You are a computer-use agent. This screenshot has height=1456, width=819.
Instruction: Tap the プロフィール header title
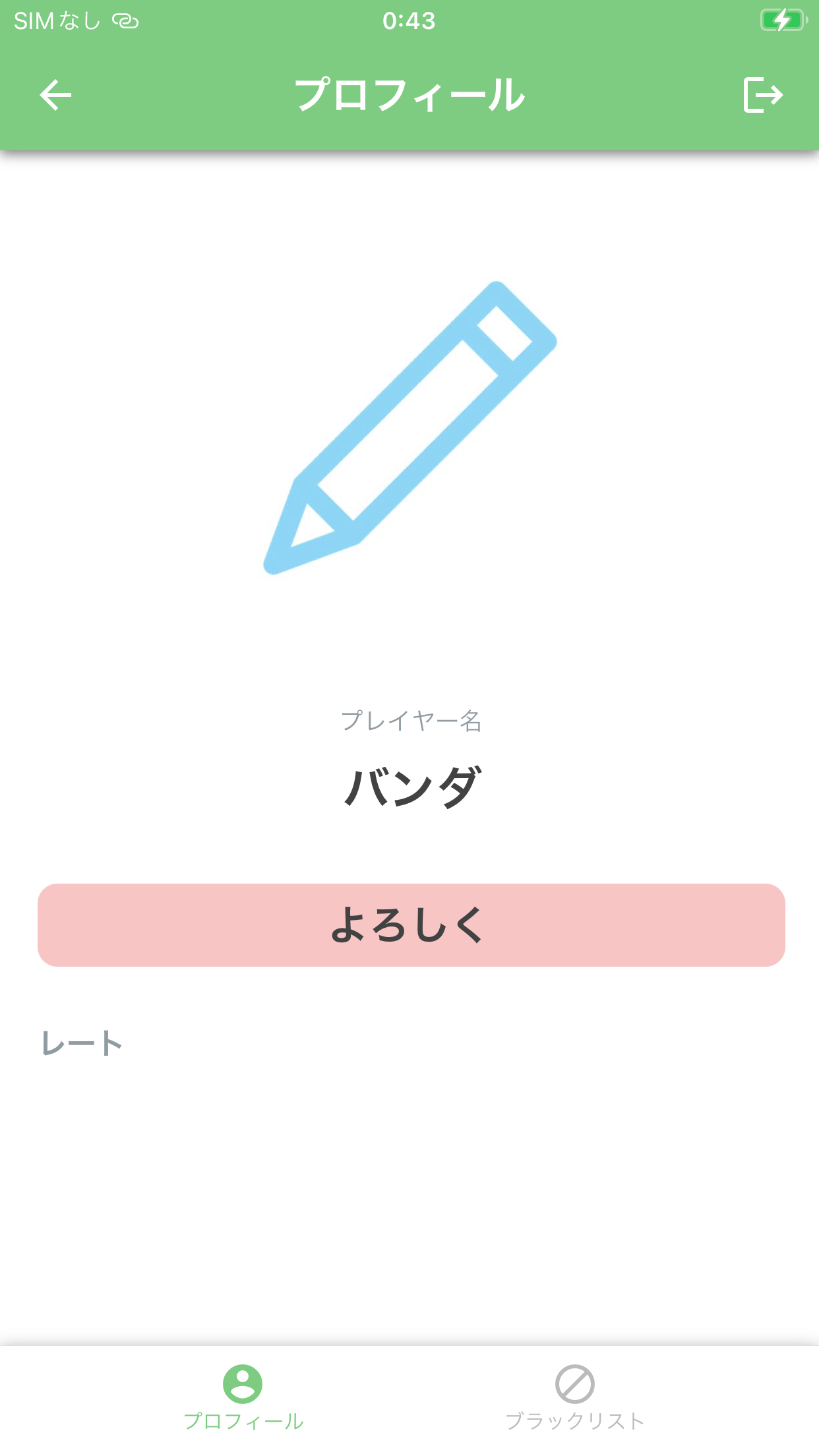(409, 94)
